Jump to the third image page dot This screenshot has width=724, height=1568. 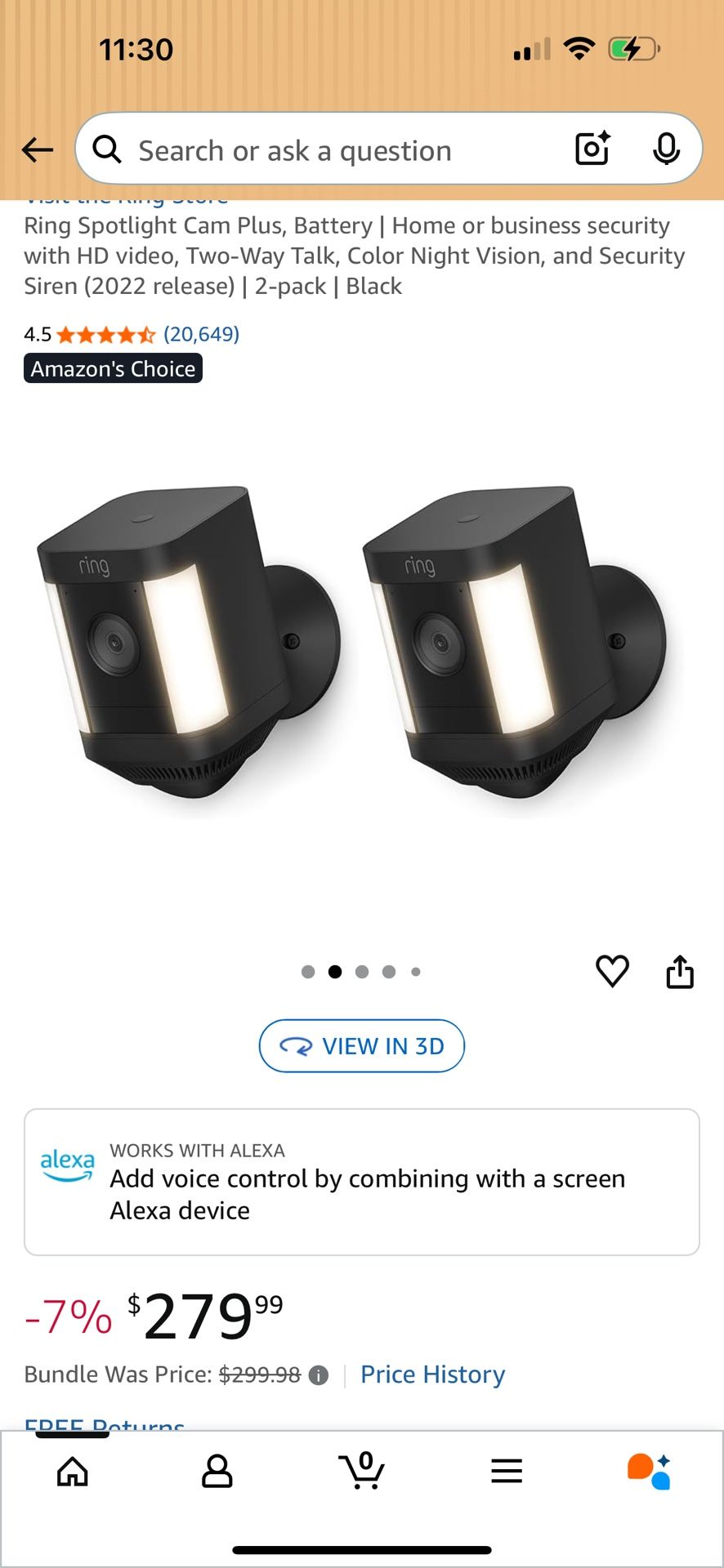click(x=362, y=972)
